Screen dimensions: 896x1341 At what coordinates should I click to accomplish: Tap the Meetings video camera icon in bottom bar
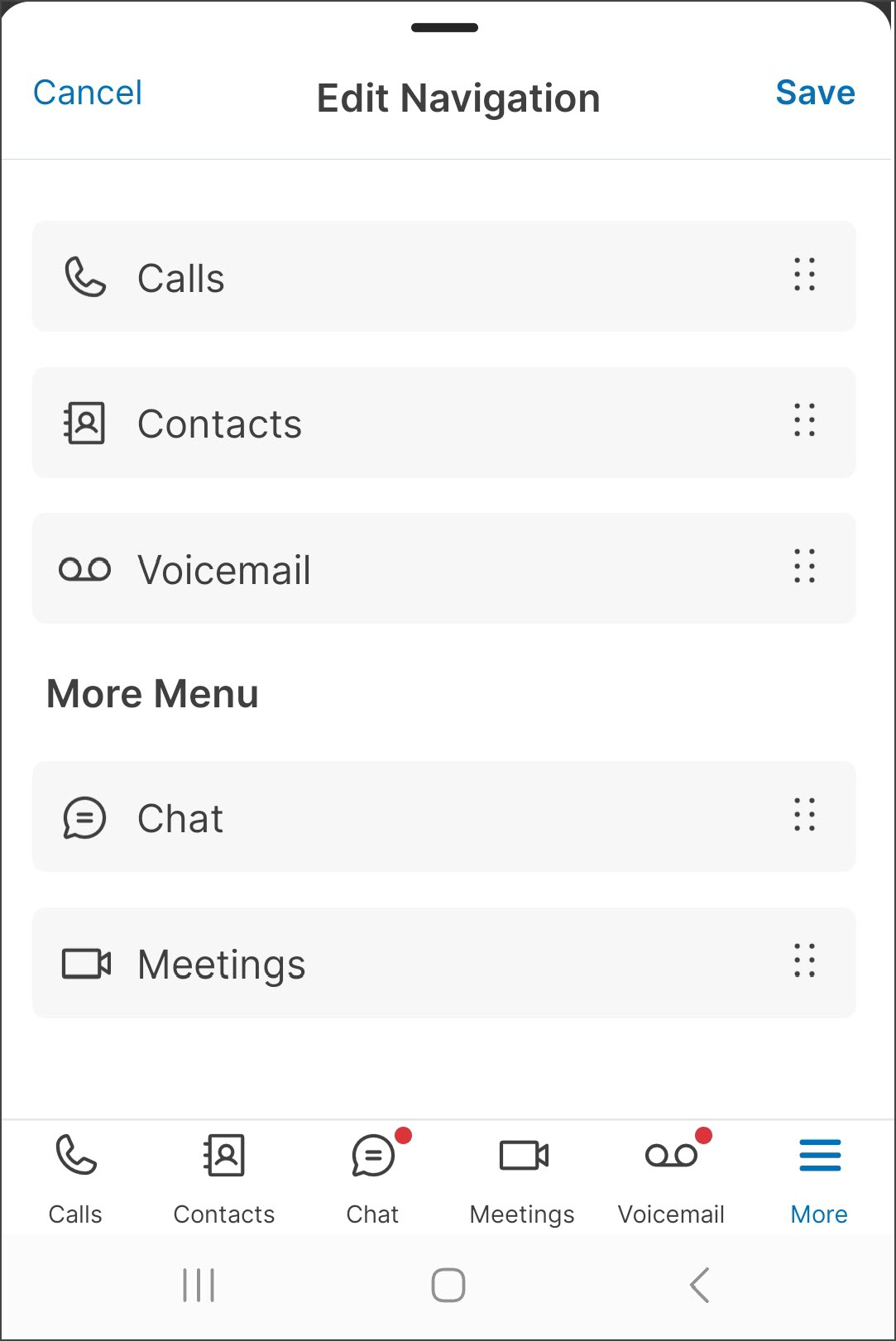521,1156
